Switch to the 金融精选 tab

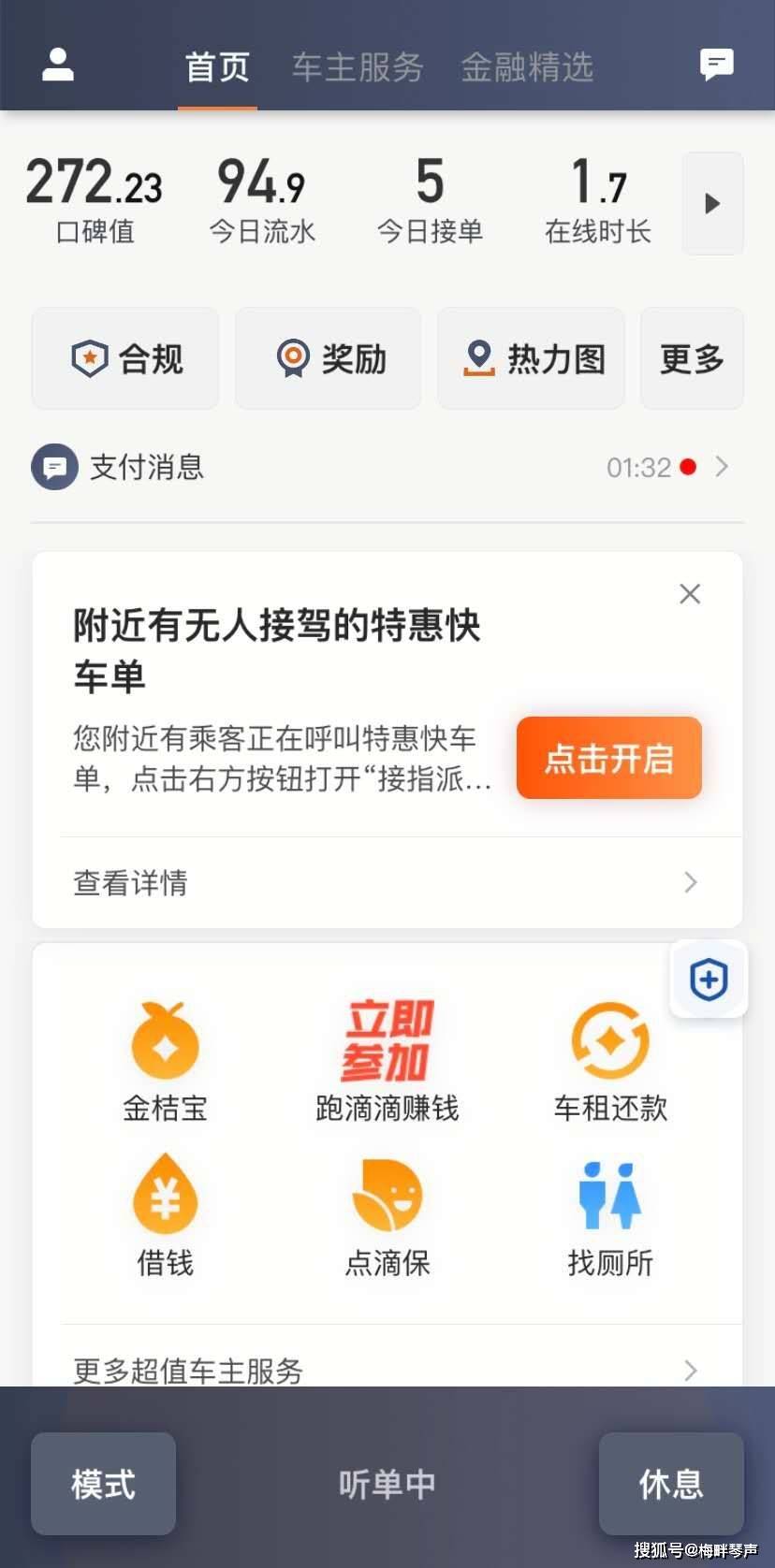527,67
